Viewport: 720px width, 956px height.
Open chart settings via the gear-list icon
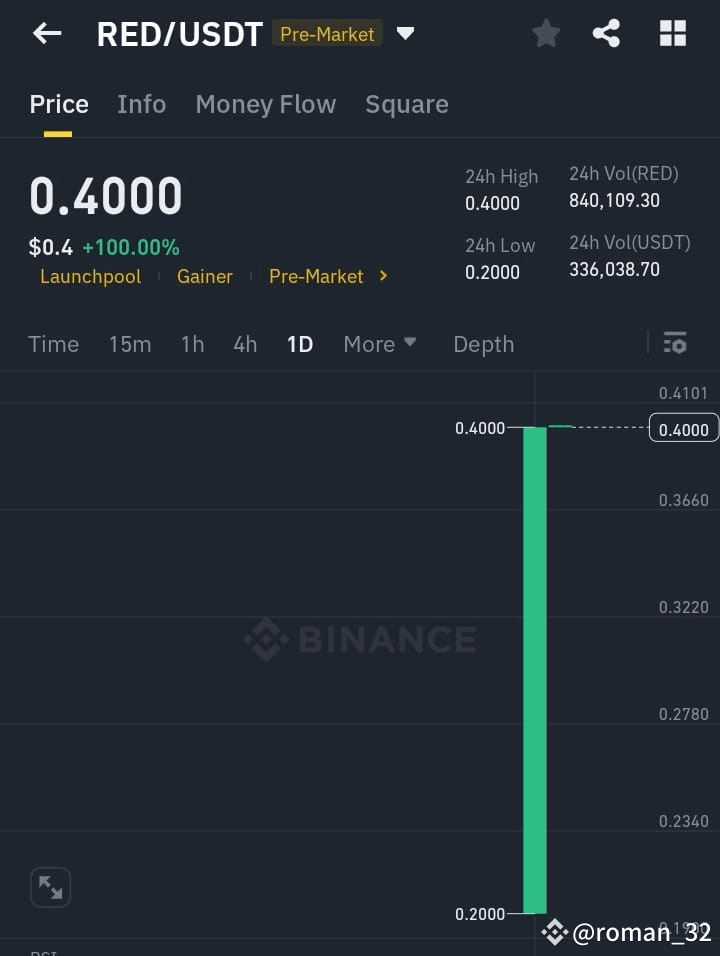675,344
